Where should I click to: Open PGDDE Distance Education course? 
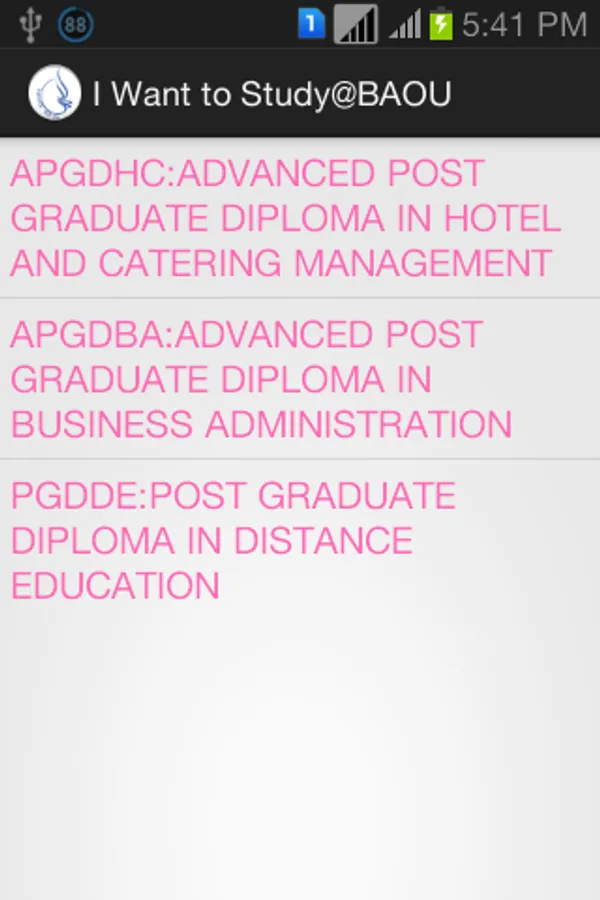pos(232,540)
